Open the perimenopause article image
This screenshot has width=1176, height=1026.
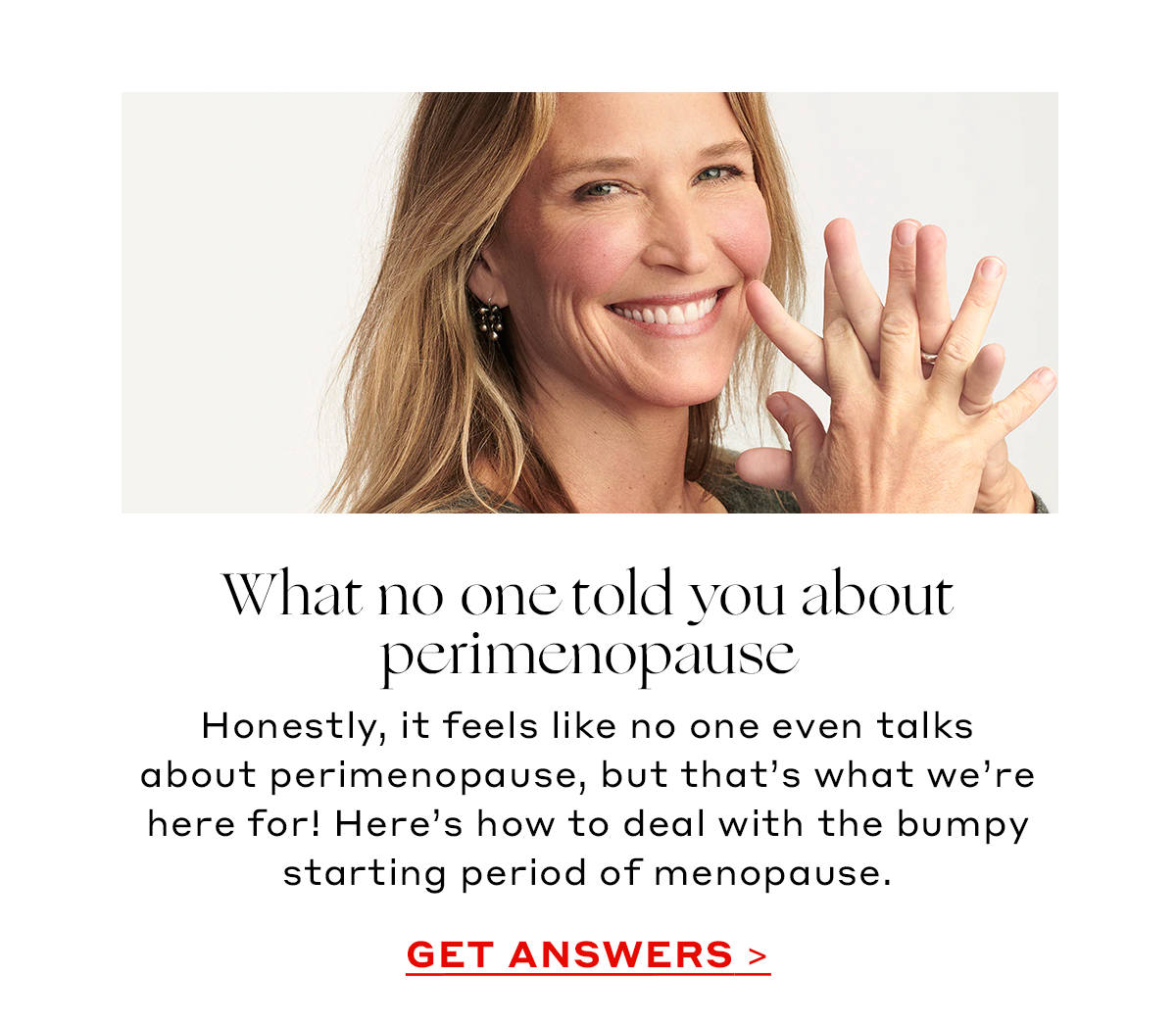click(x=589, y=303)
